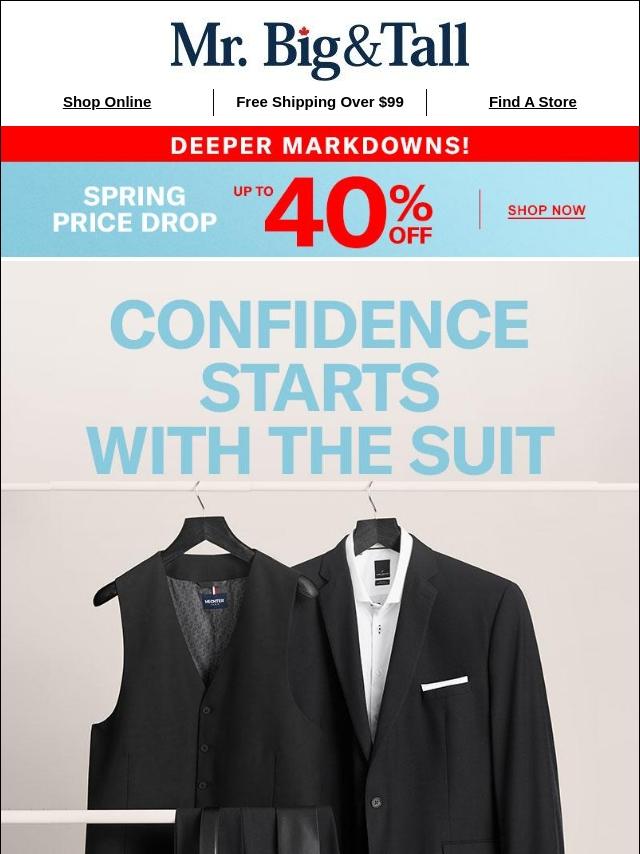Select SHOP NOW in the price drop banner
Screen dimensions: 640x854
(546, 211)
